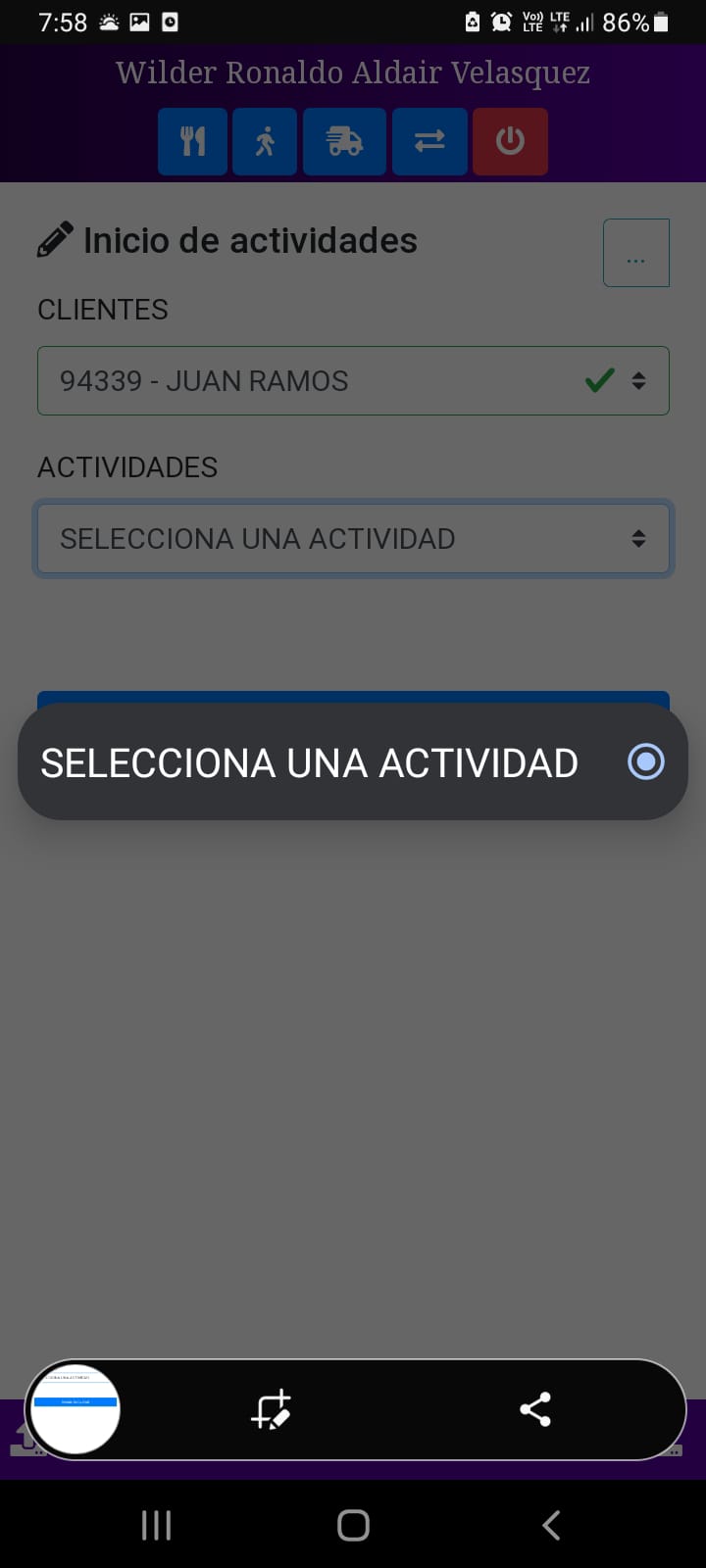This screenshot has height=1568, width=706.
Task: Open the fork and knife meal button
Action: 193,142
